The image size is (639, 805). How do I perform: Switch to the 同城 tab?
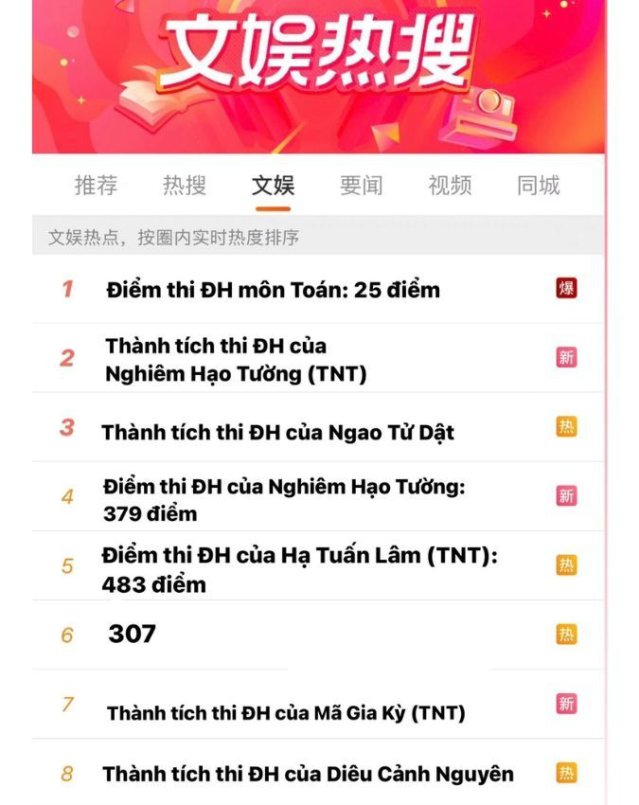[538, 185]
